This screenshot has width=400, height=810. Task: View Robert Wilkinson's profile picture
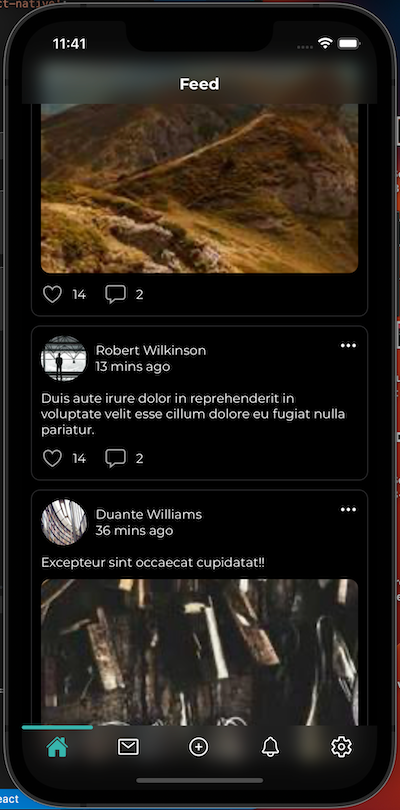click(x=64, y=359)
